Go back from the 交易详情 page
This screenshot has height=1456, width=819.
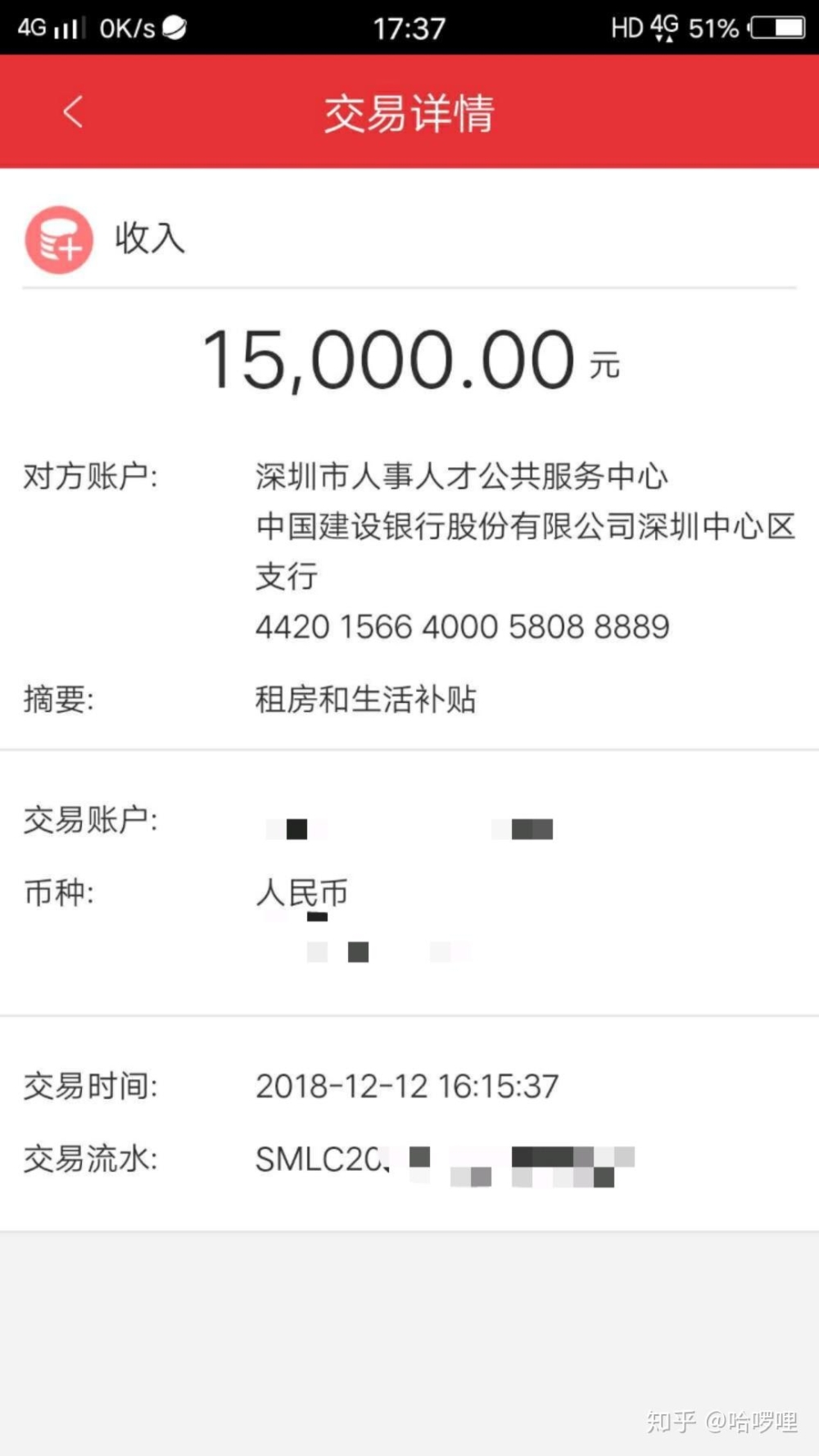(x=73, y=111)
